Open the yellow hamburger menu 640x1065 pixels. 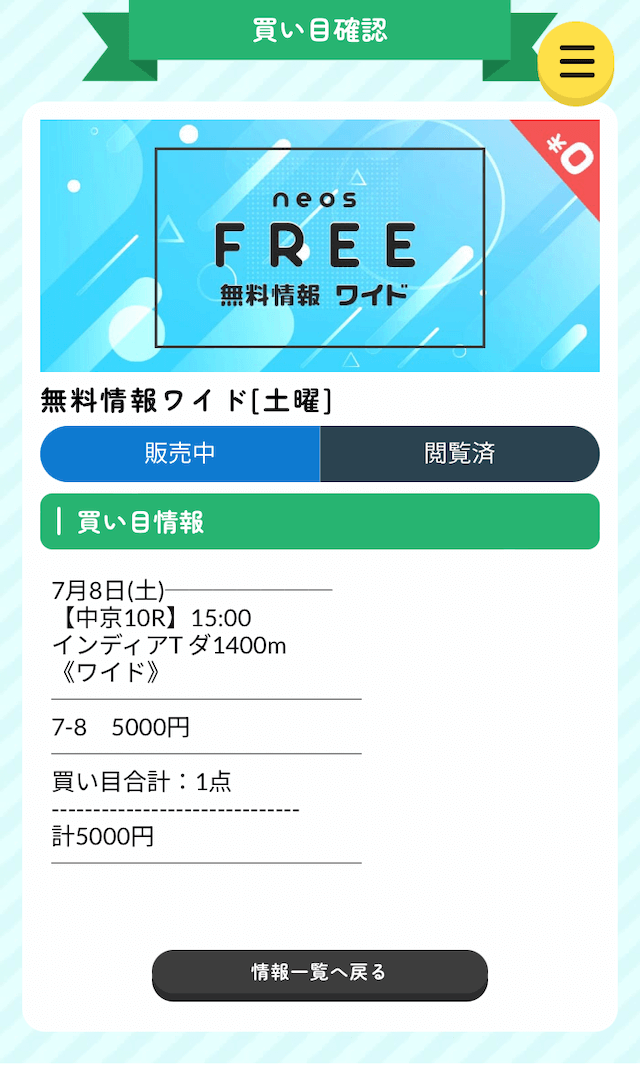click(576, 63)
